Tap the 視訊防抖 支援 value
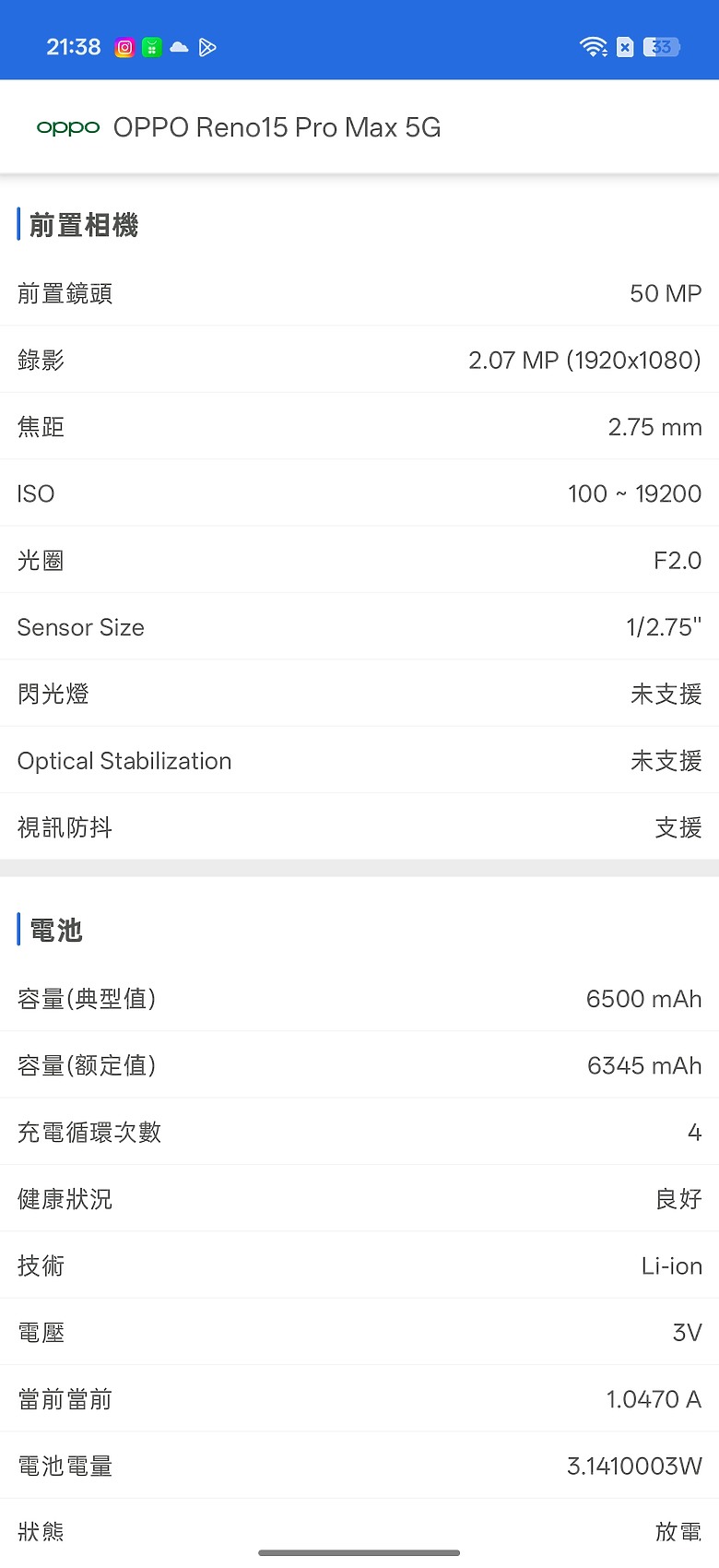Screen dimensions: 719x1568 (x=678, y=827)
